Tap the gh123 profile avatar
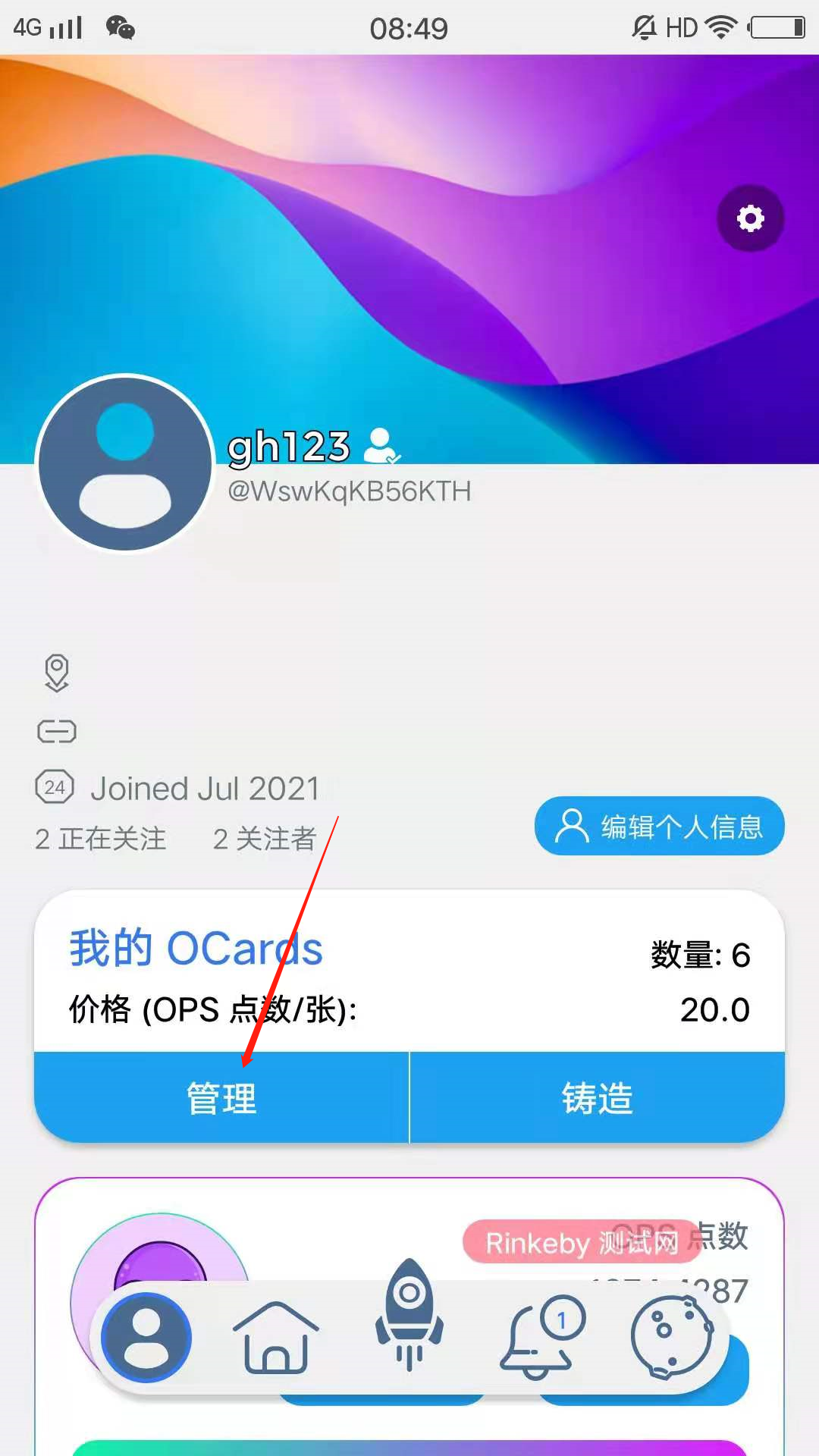This screenshot has width=819, height=1456. click(125, 463)
